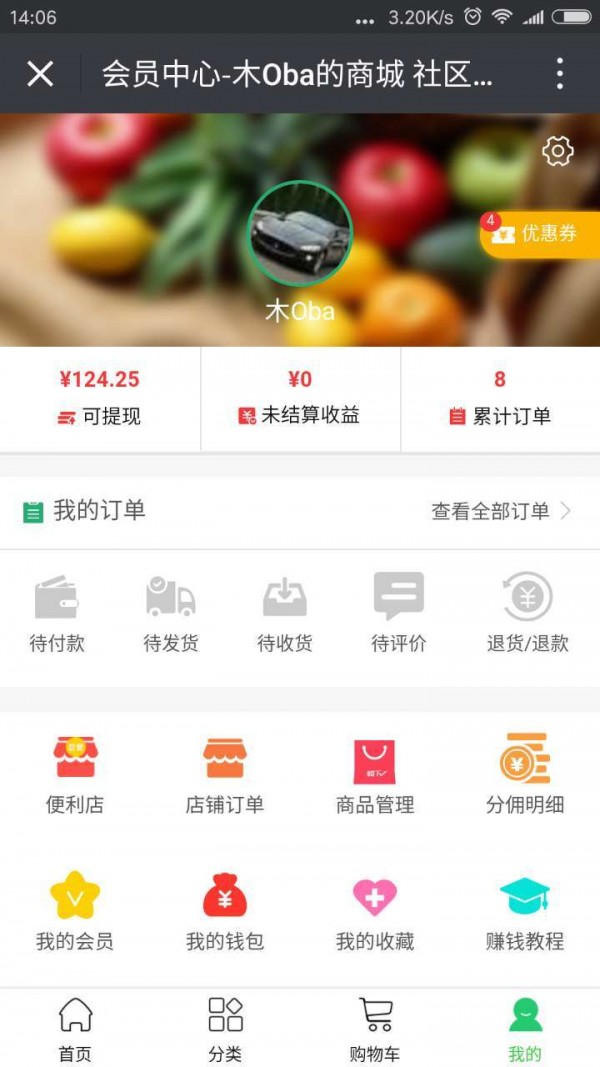The width and height of the screenshot is (600, 1067).
Task: Close the member center page
Action: (x=40, y=73)
